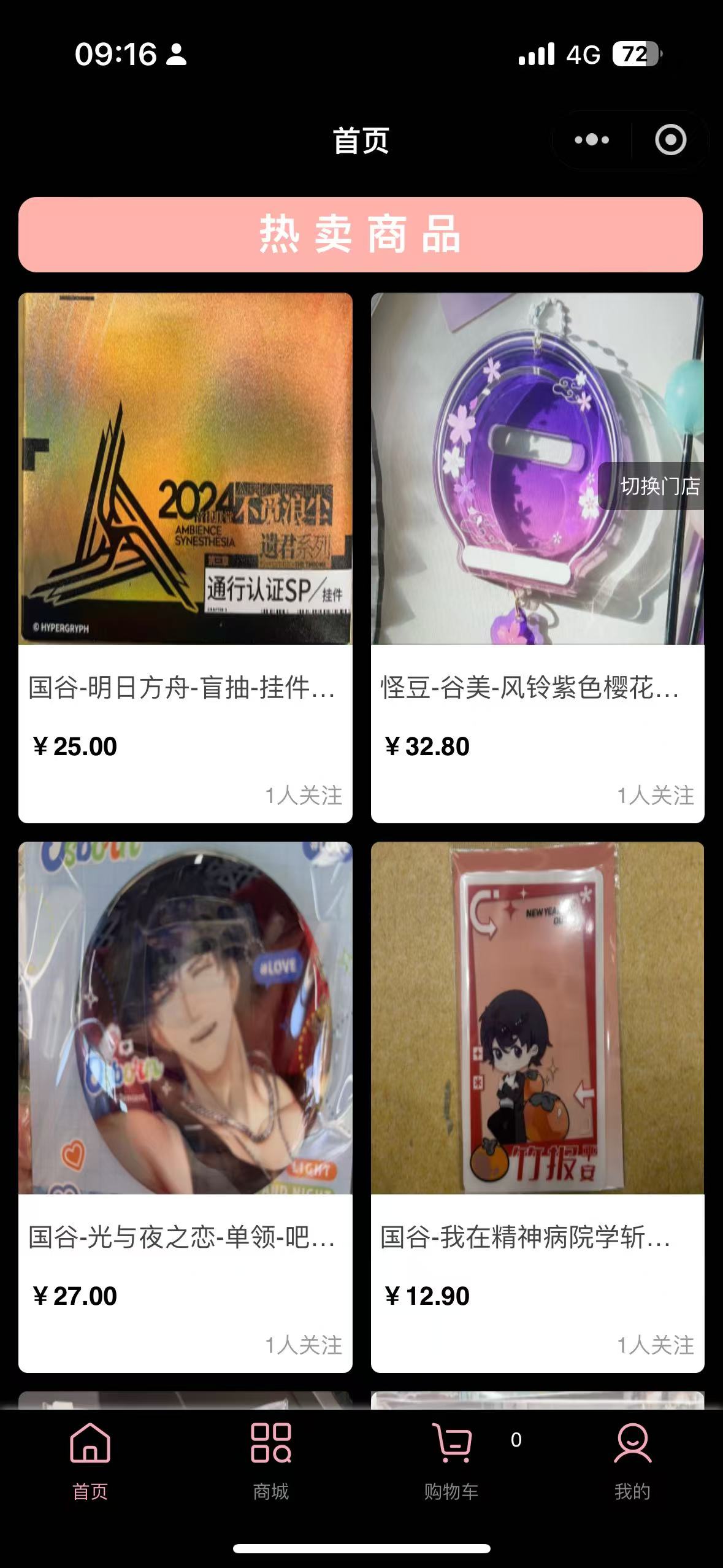View the 国谷-光与夜之恋-单领 product
723x1568 pixels.
[185, 1106]
